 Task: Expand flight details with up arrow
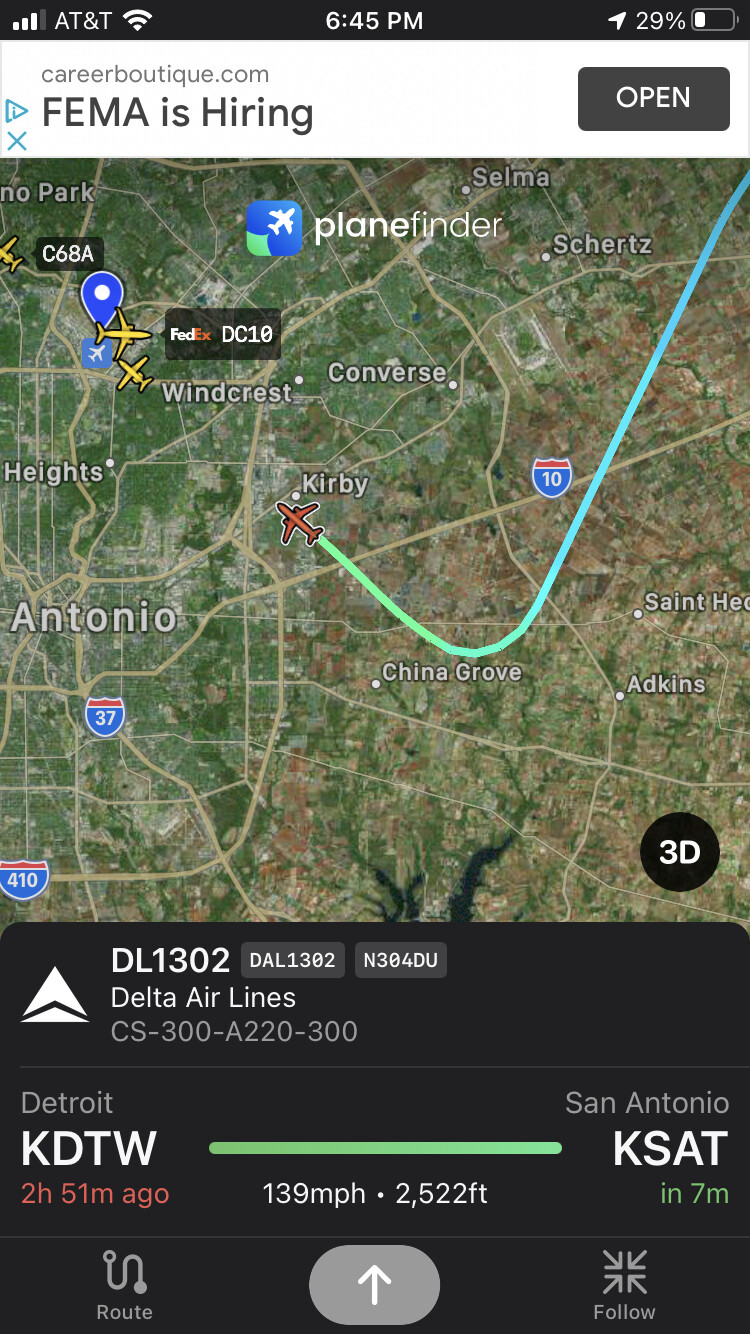click(374, 1284)
